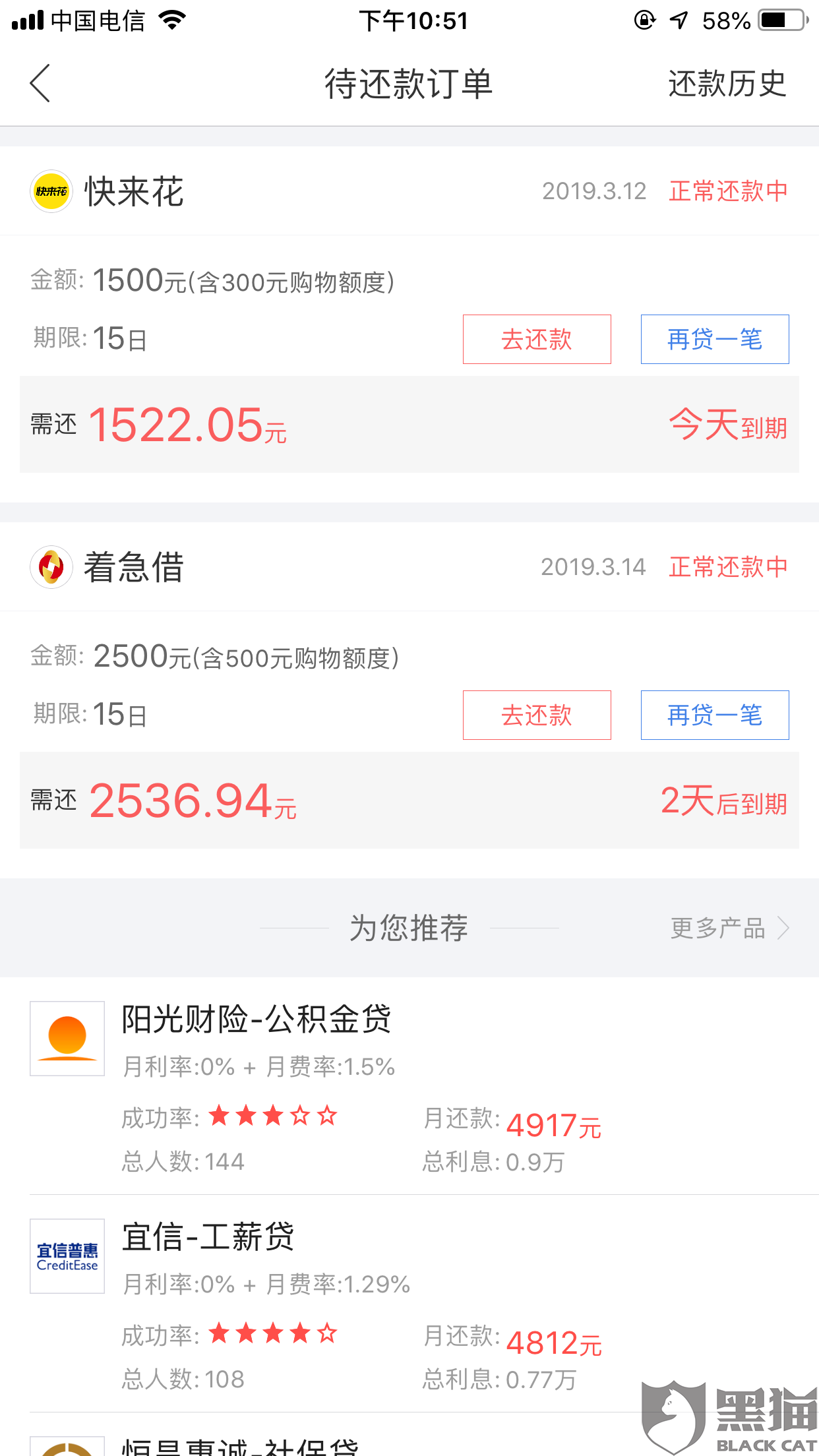Go back from the pending repayment orders
This screenshot has height=1456, width=819.
(40, 84)
